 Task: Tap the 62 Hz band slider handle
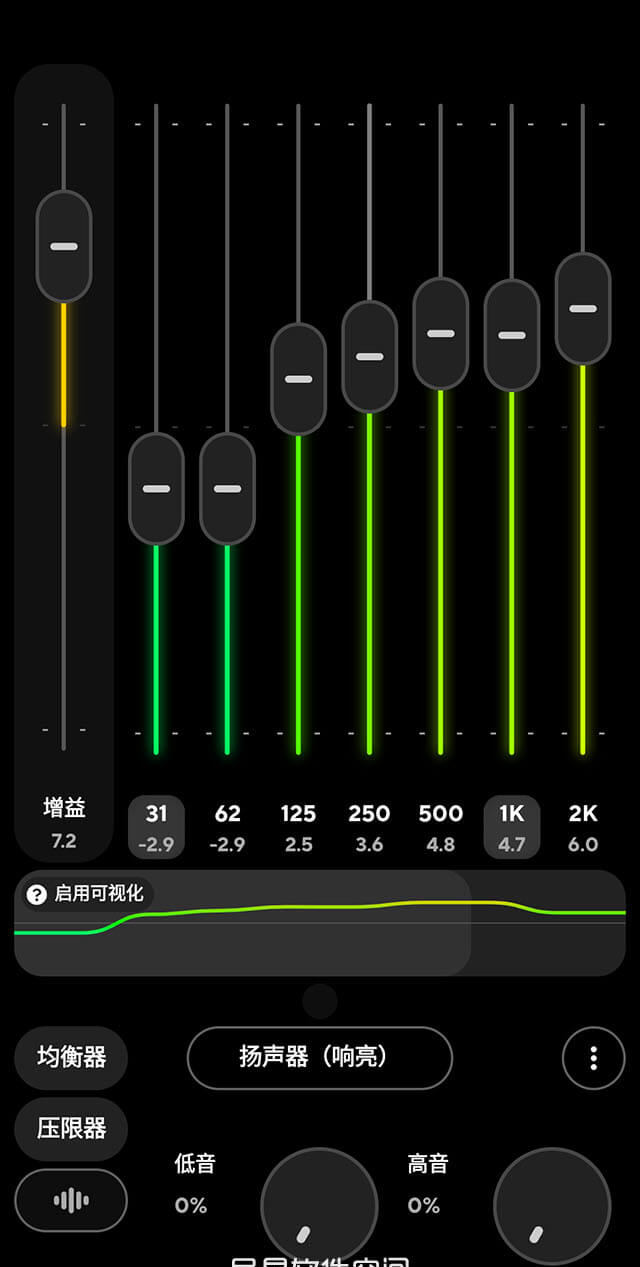[227, 488]
